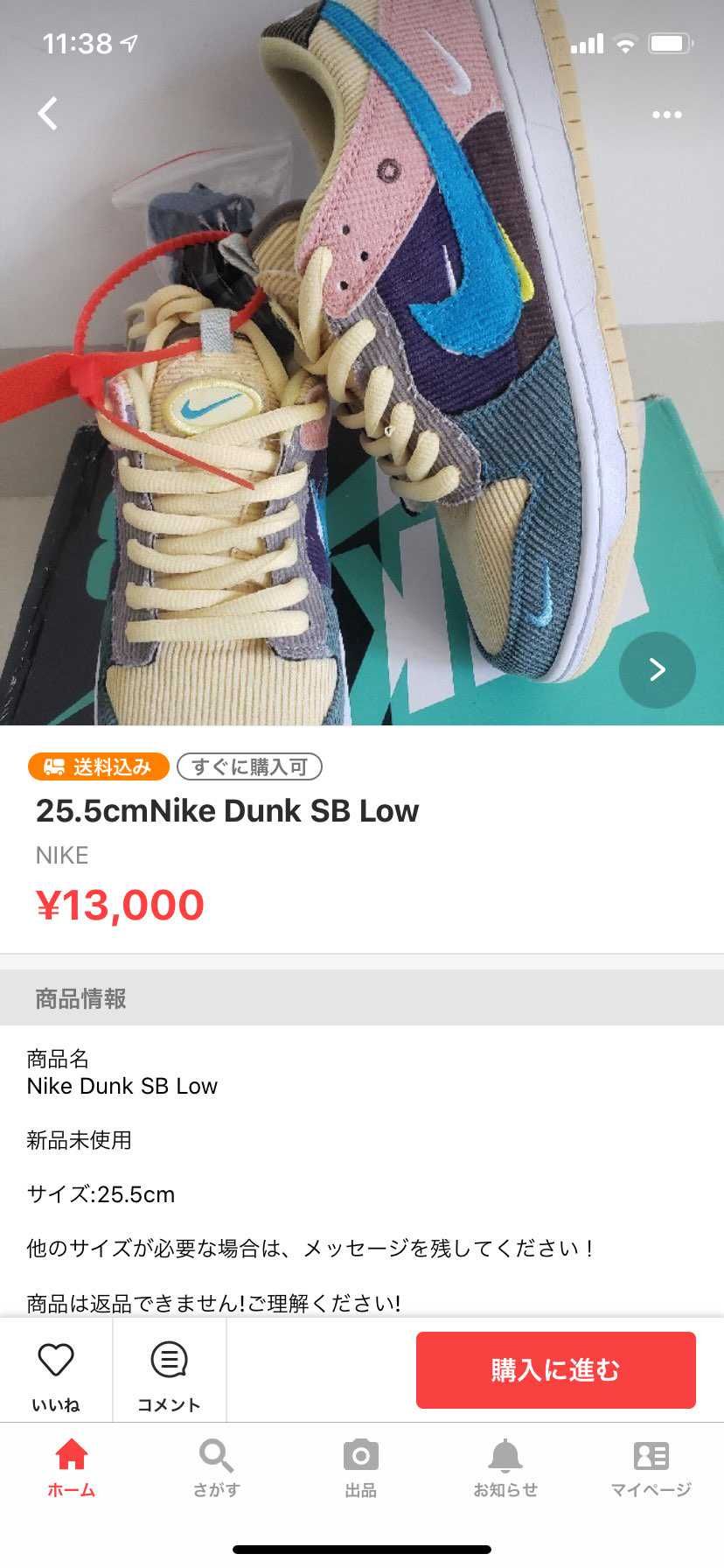Show the next product photo
The width and height of the screenshot is (724, 1568).
[x=657, y=669]
